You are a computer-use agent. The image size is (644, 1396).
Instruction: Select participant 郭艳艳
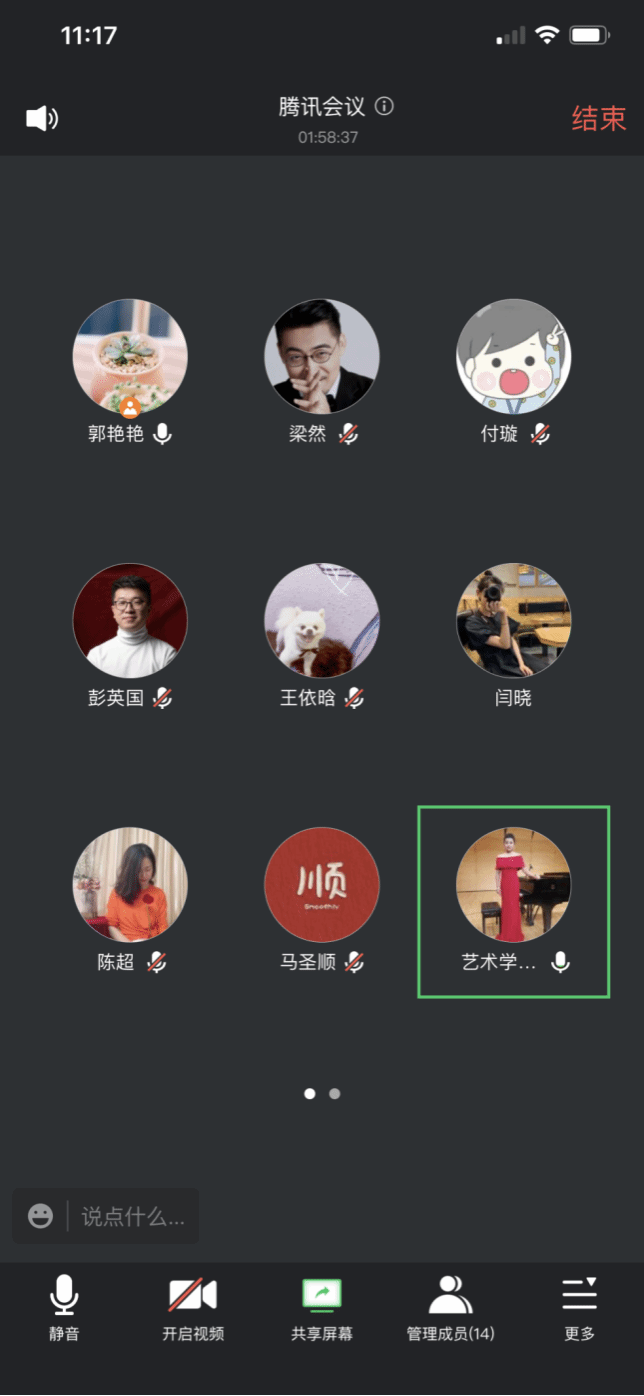click(x=130, y=357)
